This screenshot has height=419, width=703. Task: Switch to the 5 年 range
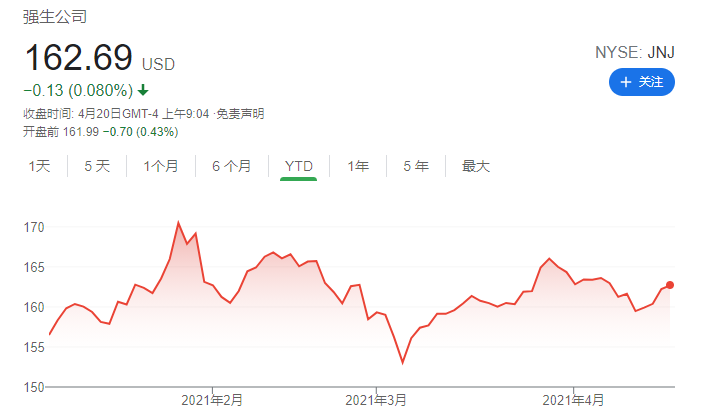(x=416, y=166)
